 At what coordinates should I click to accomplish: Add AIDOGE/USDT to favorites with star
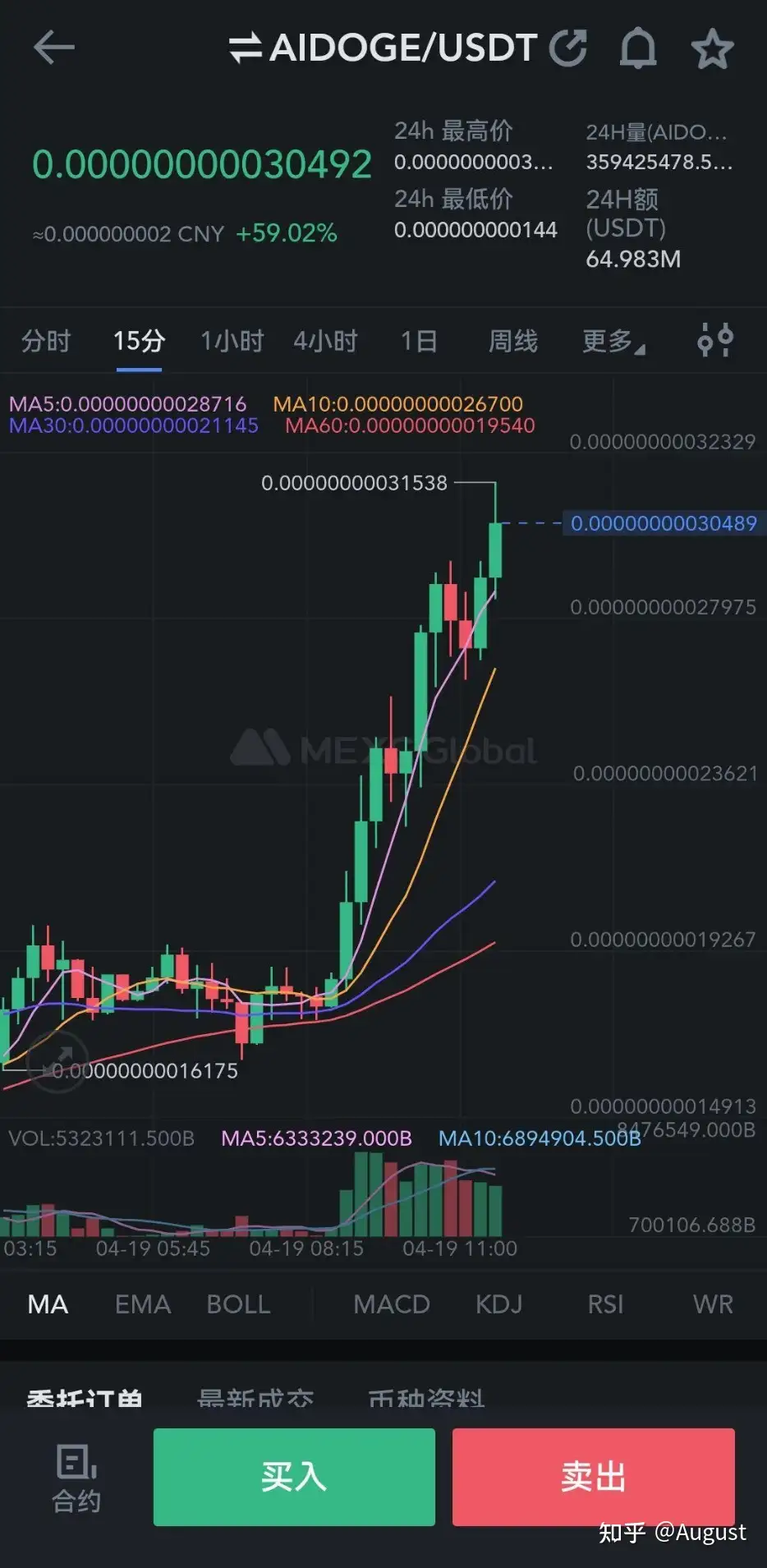coord(712,48)
